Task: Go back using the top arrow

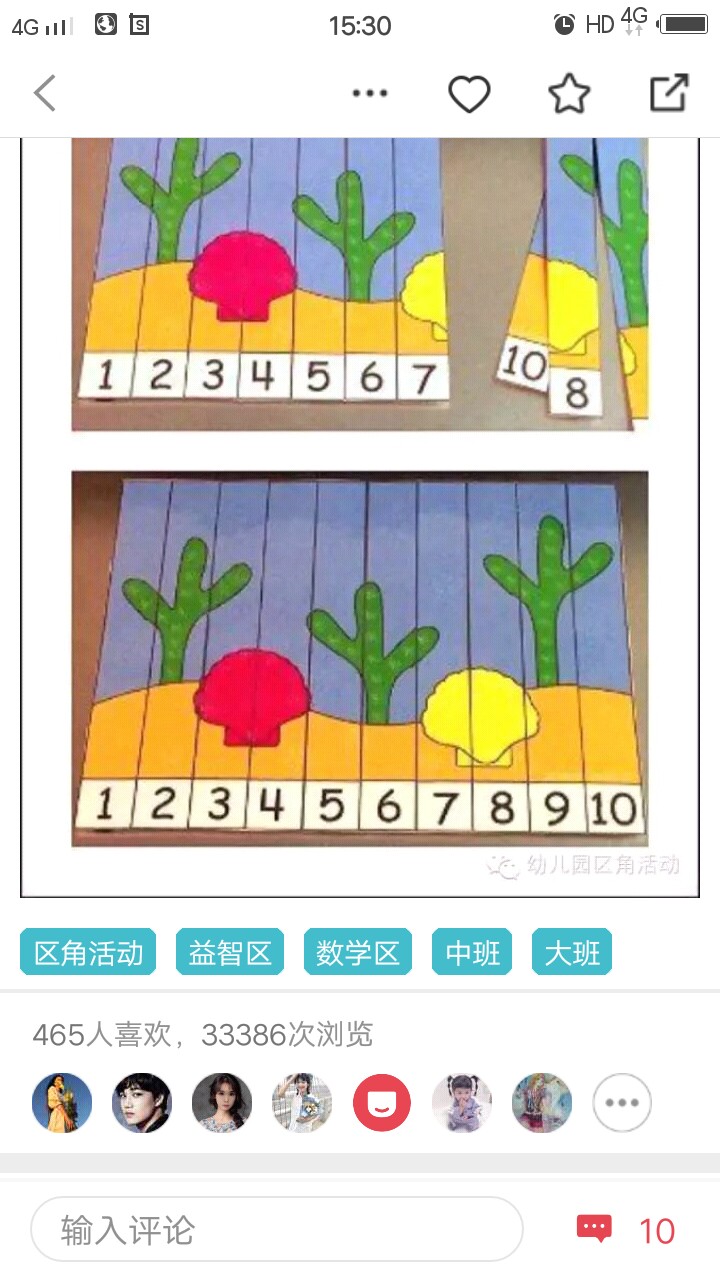Action: tap(45, 94)
